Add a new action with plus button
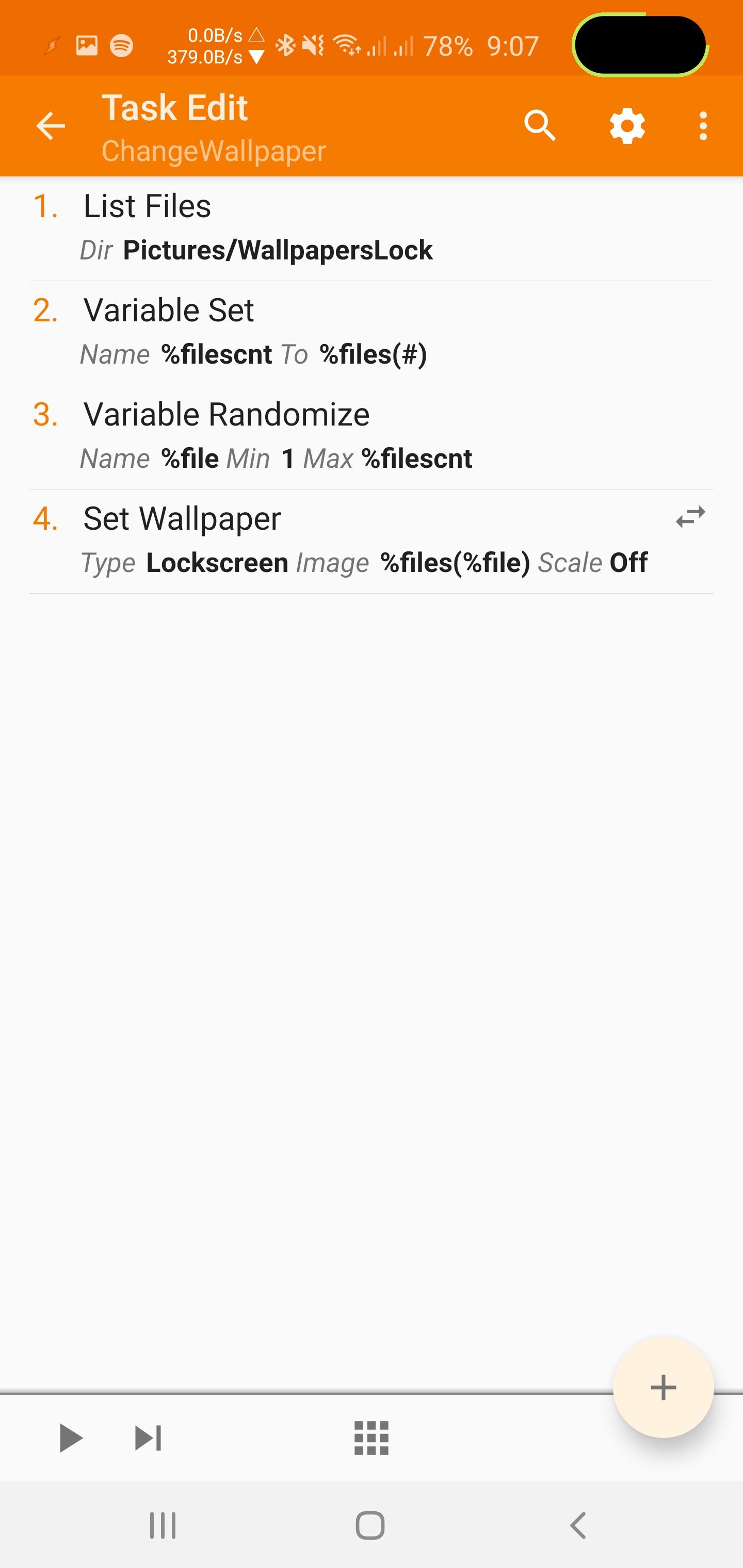The image size is (743, 1568). click(x=663, y=1388)
